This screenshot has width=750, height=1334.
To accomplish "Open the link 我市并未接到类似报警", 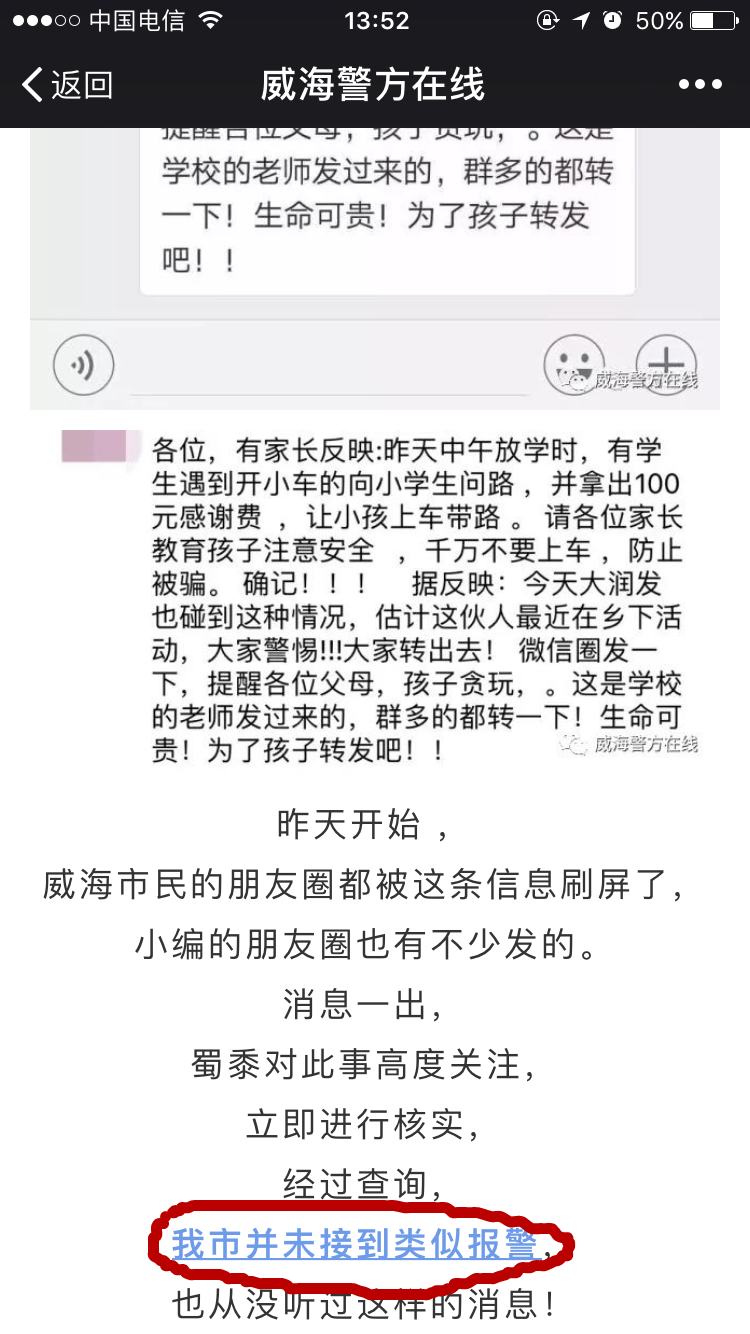I will (354, 1246).
